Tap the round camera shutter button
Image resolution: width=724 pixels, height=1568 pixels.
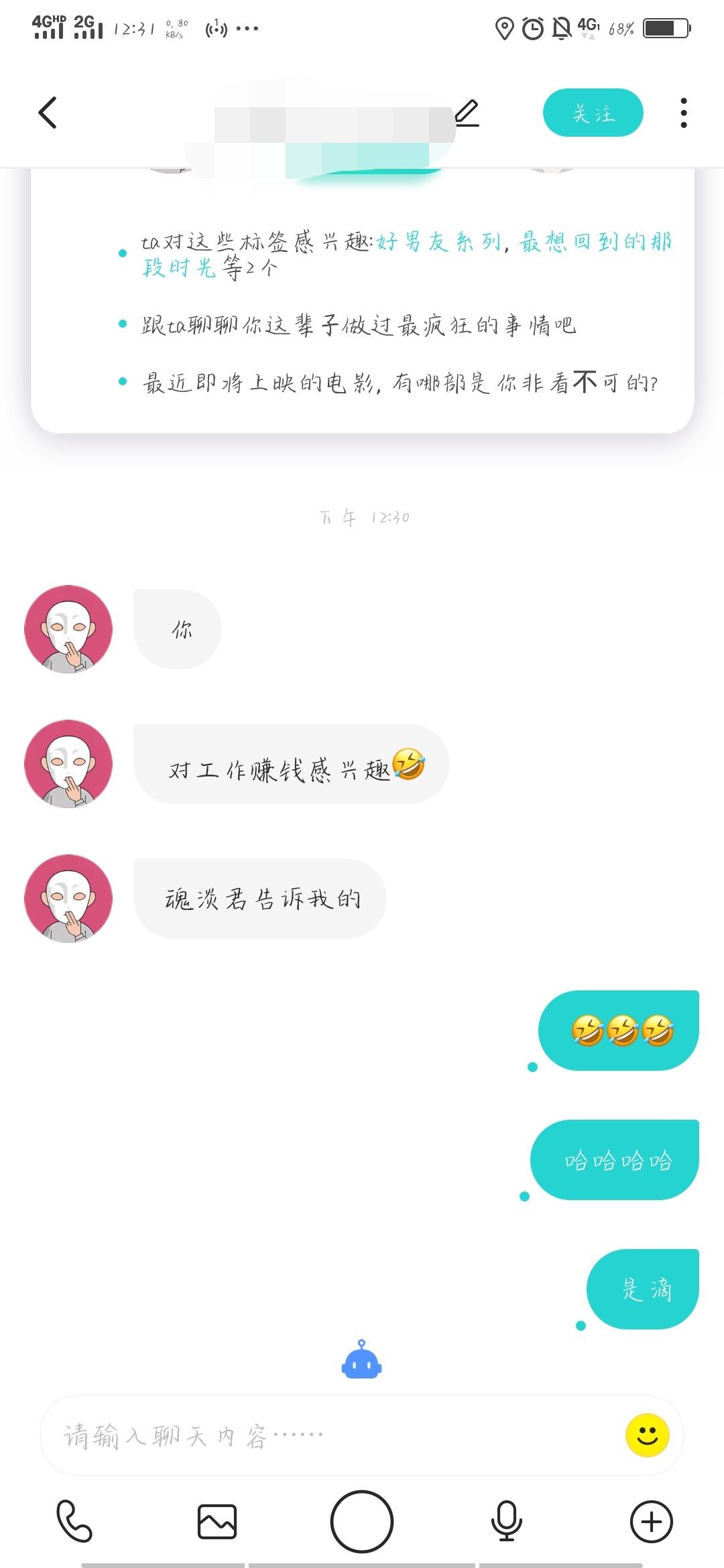pyautogui.click(x=362, y=1521)
